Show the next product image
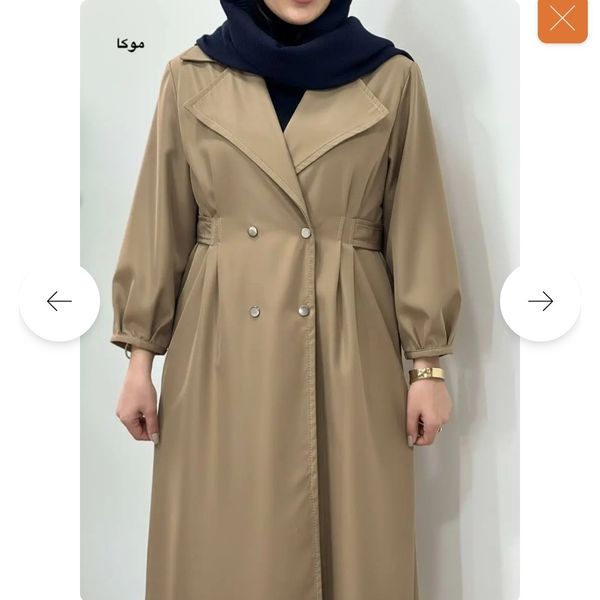Screen dimensions: 600x600 (x=540, y=301)
